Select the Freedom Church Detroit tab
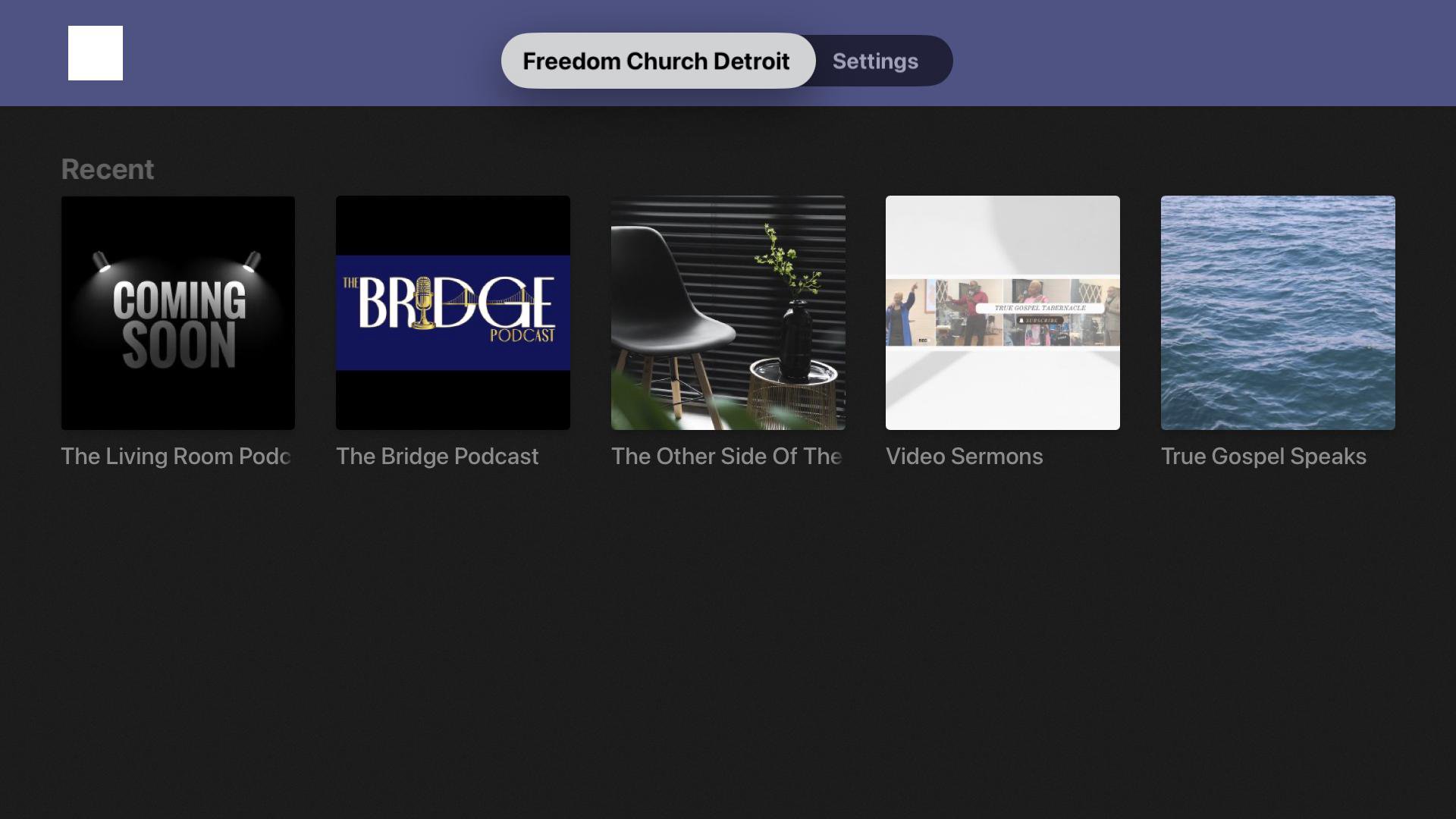 [657, 61]
